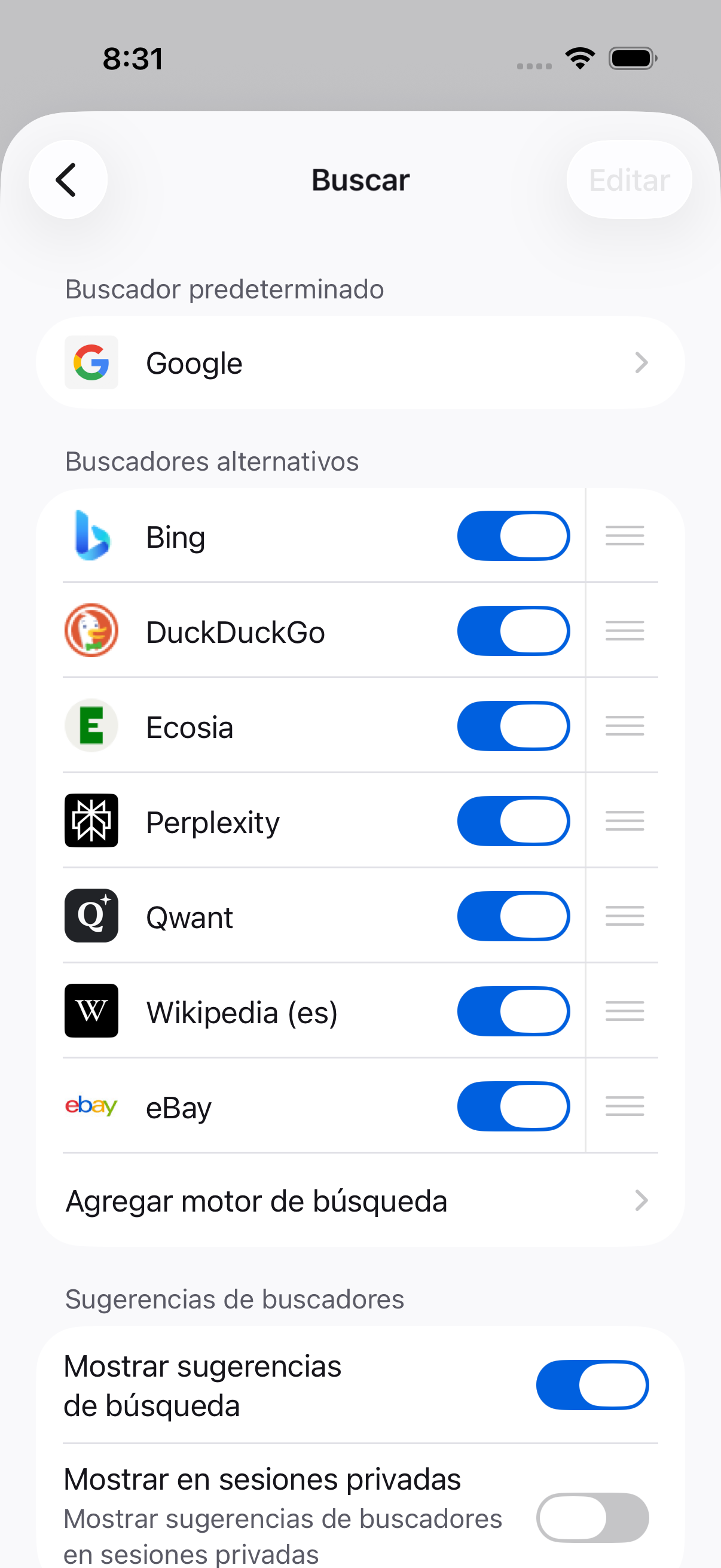Image resolution: width=721 pixels, height=1568 pixels.
Task: Disable Qwant as alternative search engine
Action: [x=513, y=916]
